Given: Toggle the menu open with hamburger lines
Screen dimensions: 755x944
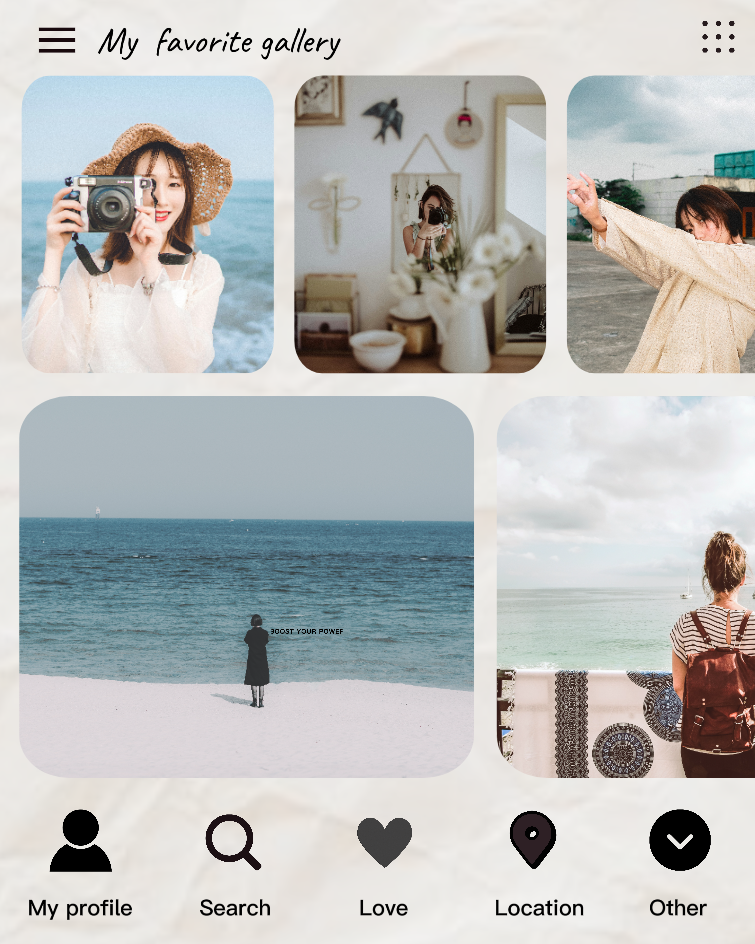Looking at the screenshot, I should [x=57, y=40].
